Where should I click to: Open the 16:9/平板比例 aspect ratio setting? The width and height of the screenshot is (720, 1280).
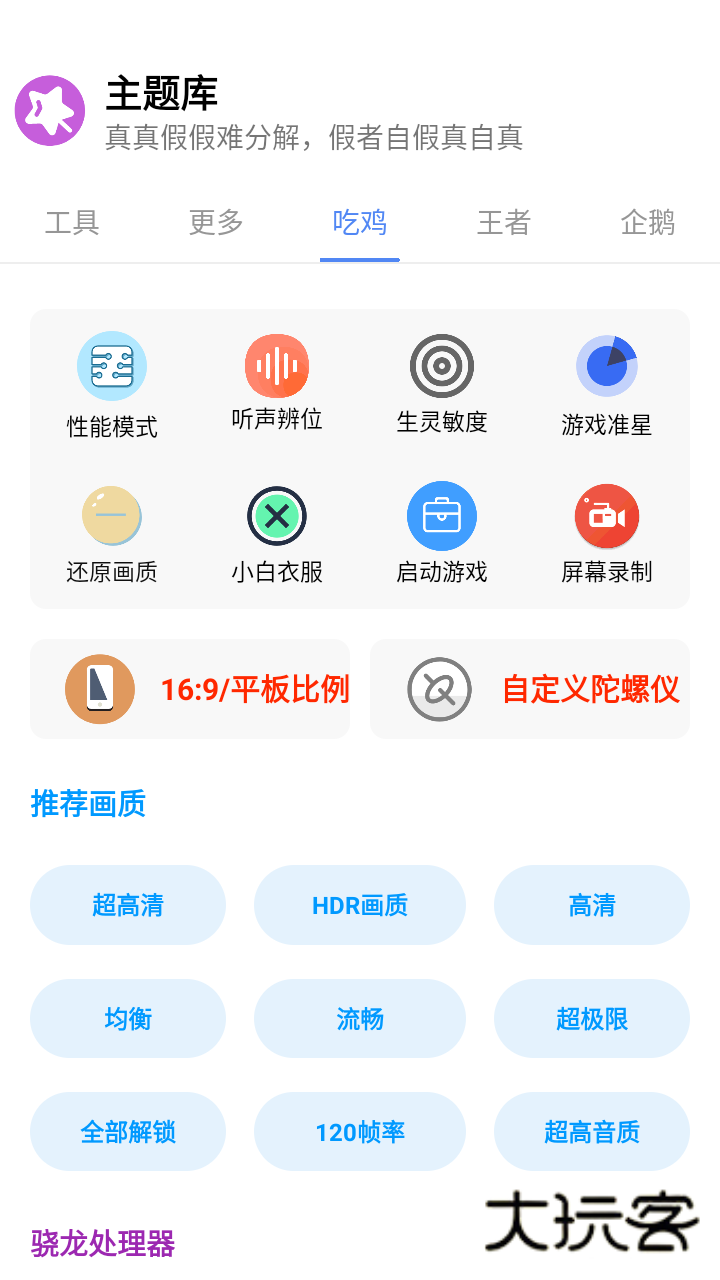190,689
